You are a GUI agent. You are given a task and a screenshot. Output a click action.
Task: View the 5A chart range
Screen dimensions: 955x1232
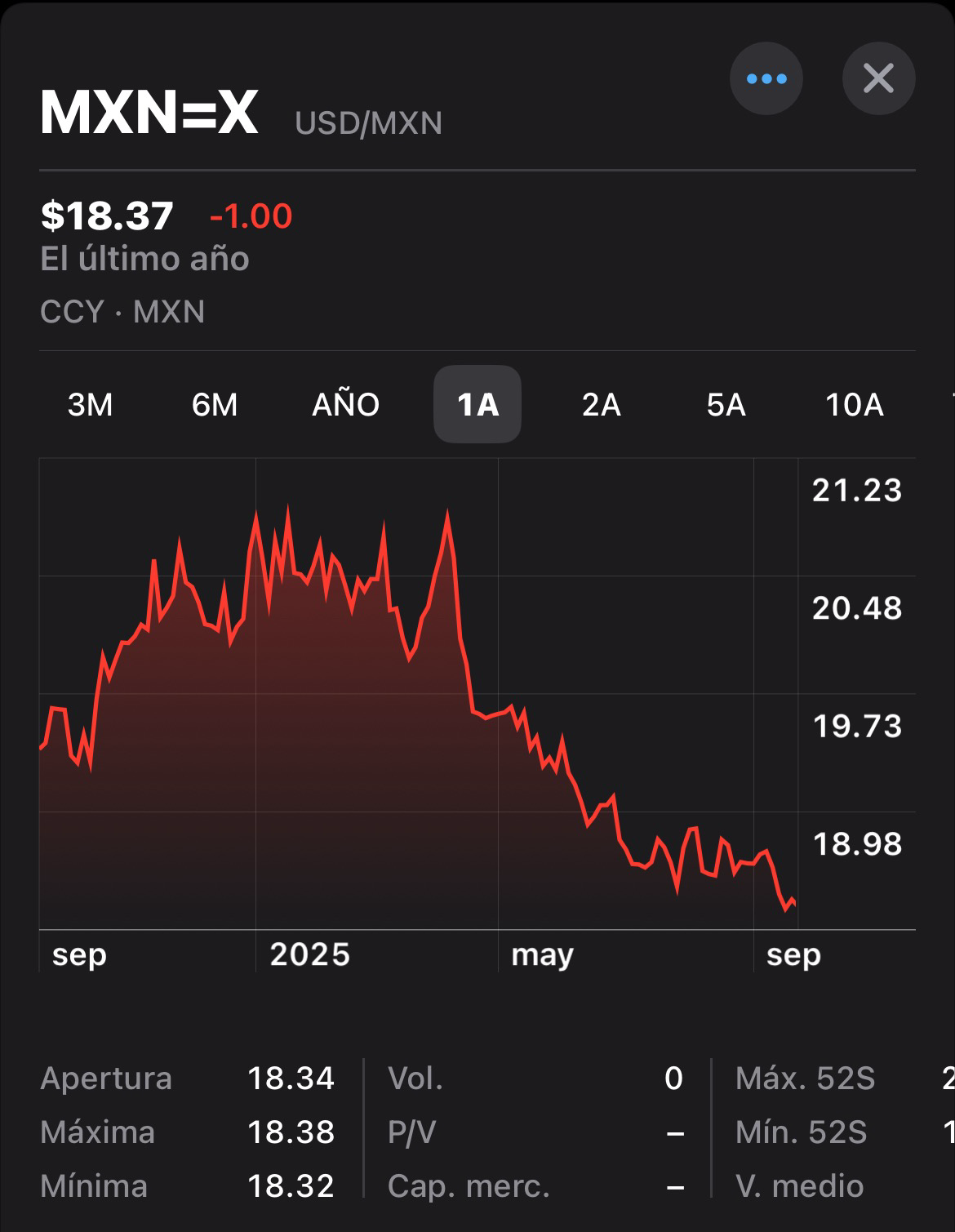point(726,404)
